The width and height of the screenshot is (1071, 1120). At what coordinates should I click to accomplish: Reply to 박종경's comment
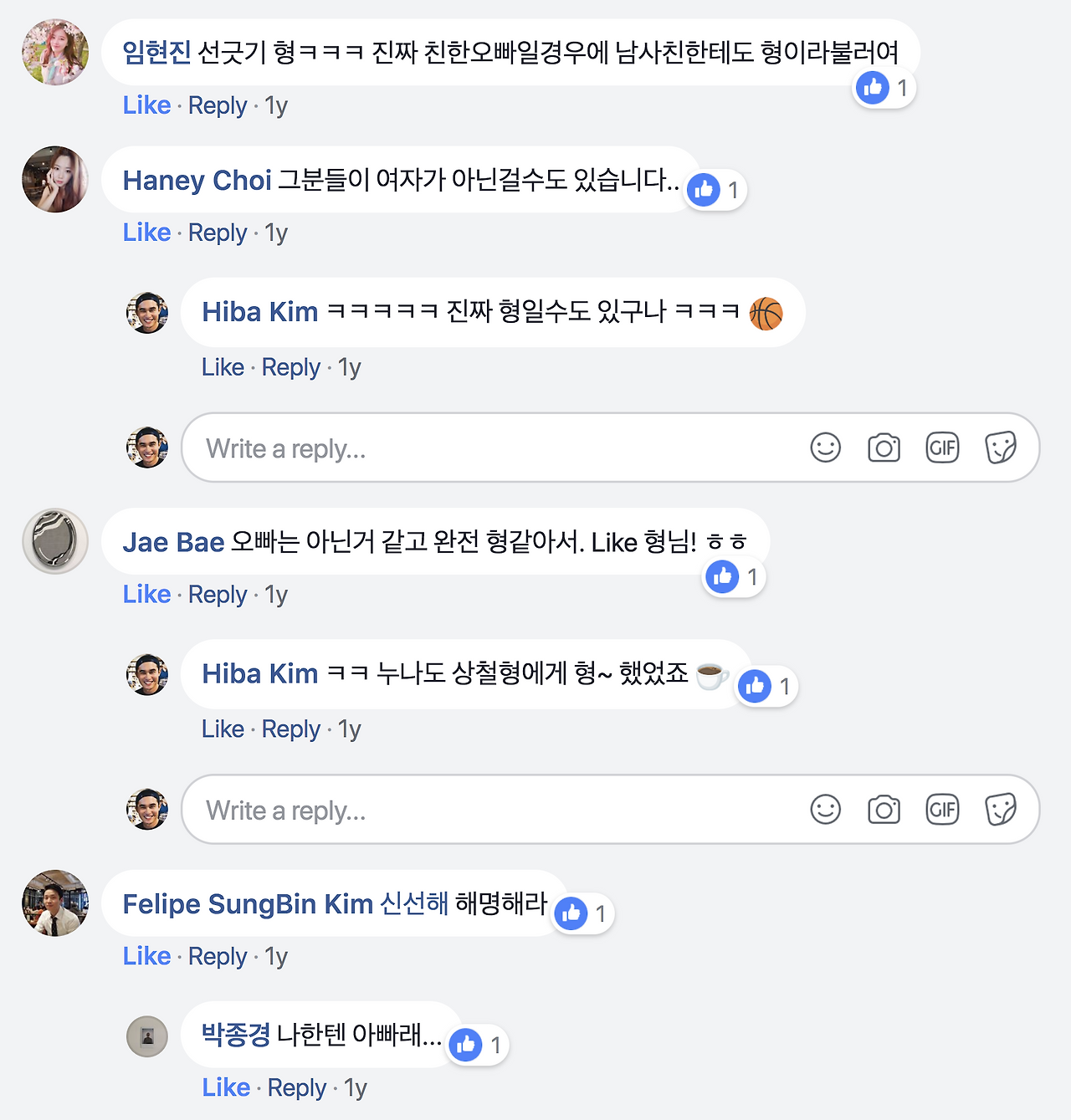296,1087
